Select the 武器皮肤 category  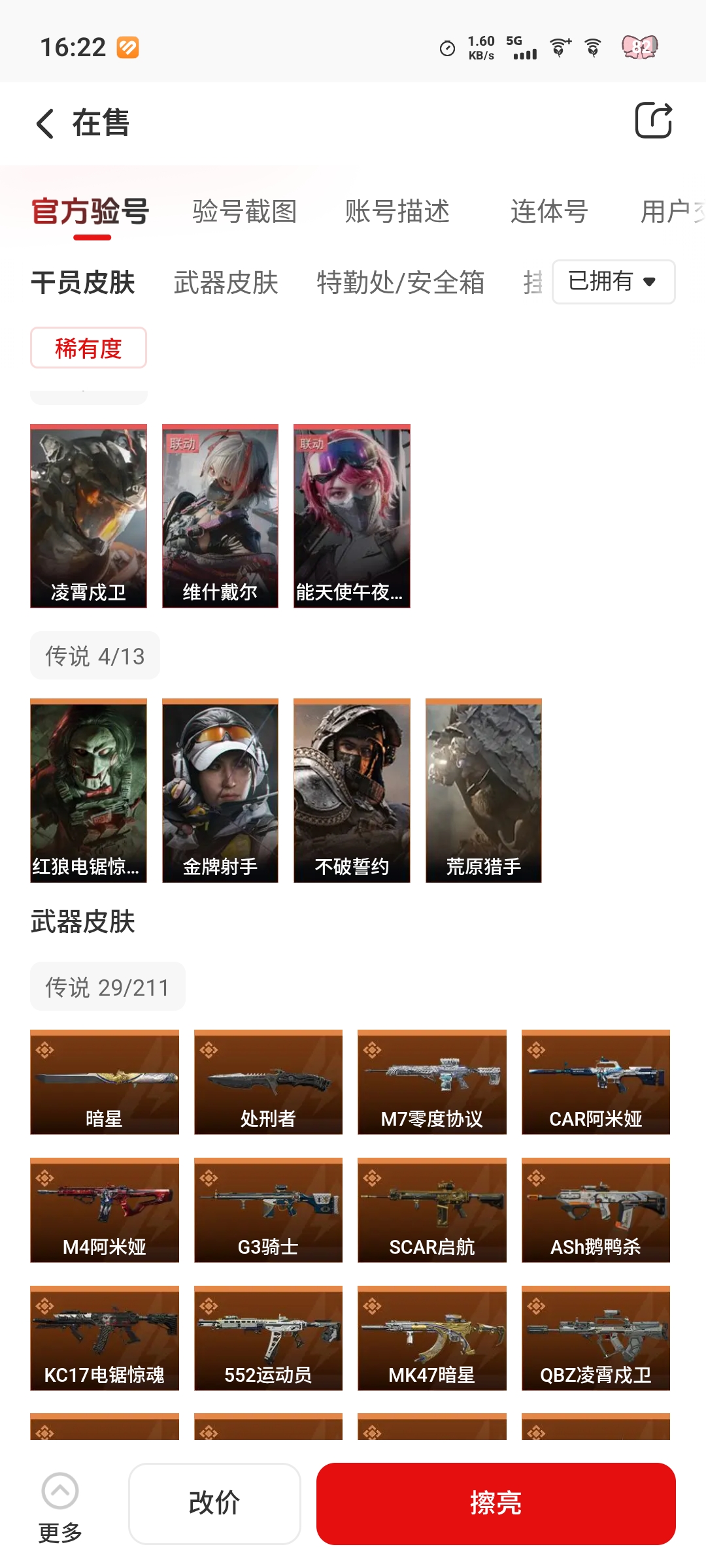click(x=226, y=283)
